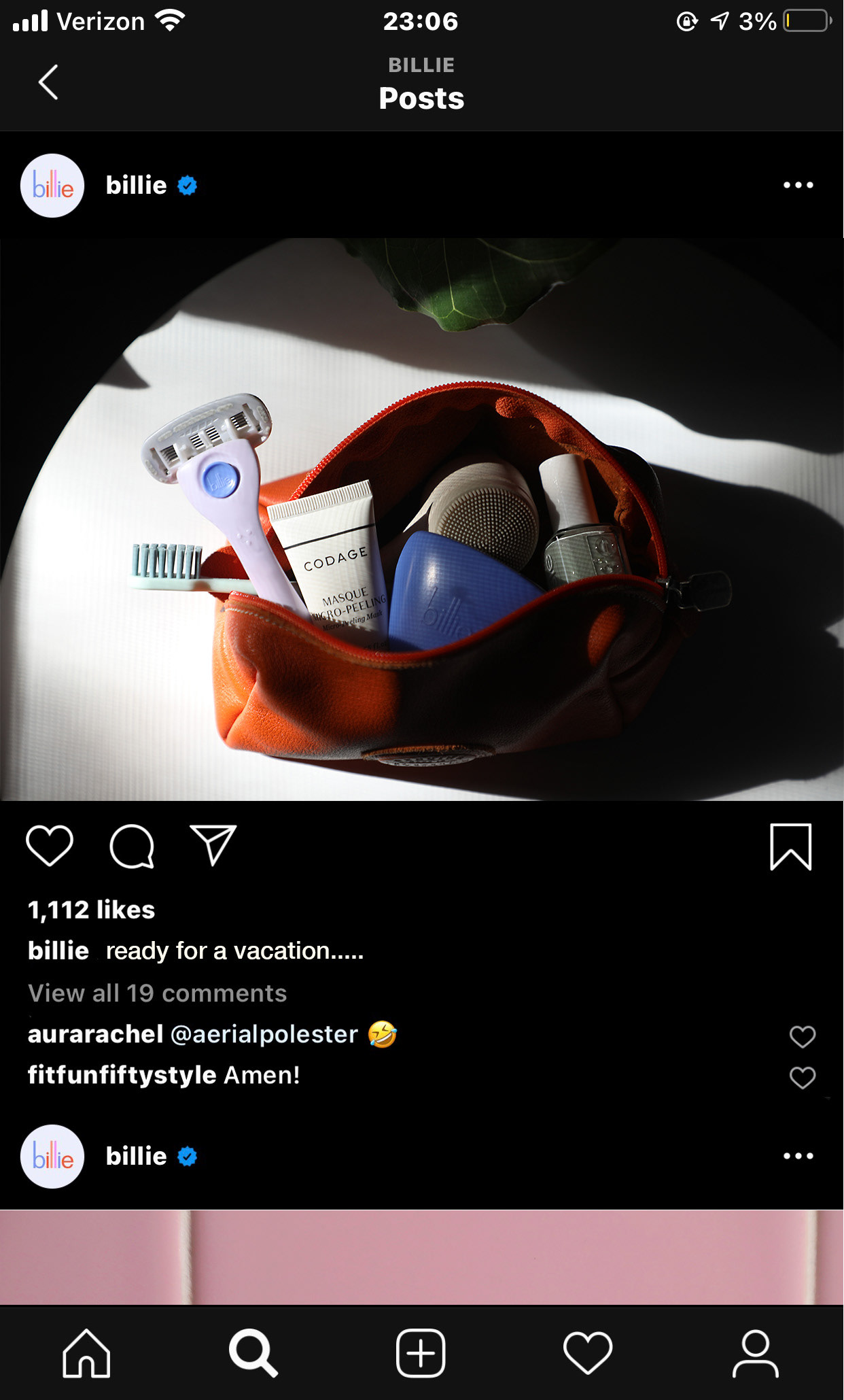The image size is (844, 1400).
Task: Open the Search tab
Action: (x=253, y=1353)
